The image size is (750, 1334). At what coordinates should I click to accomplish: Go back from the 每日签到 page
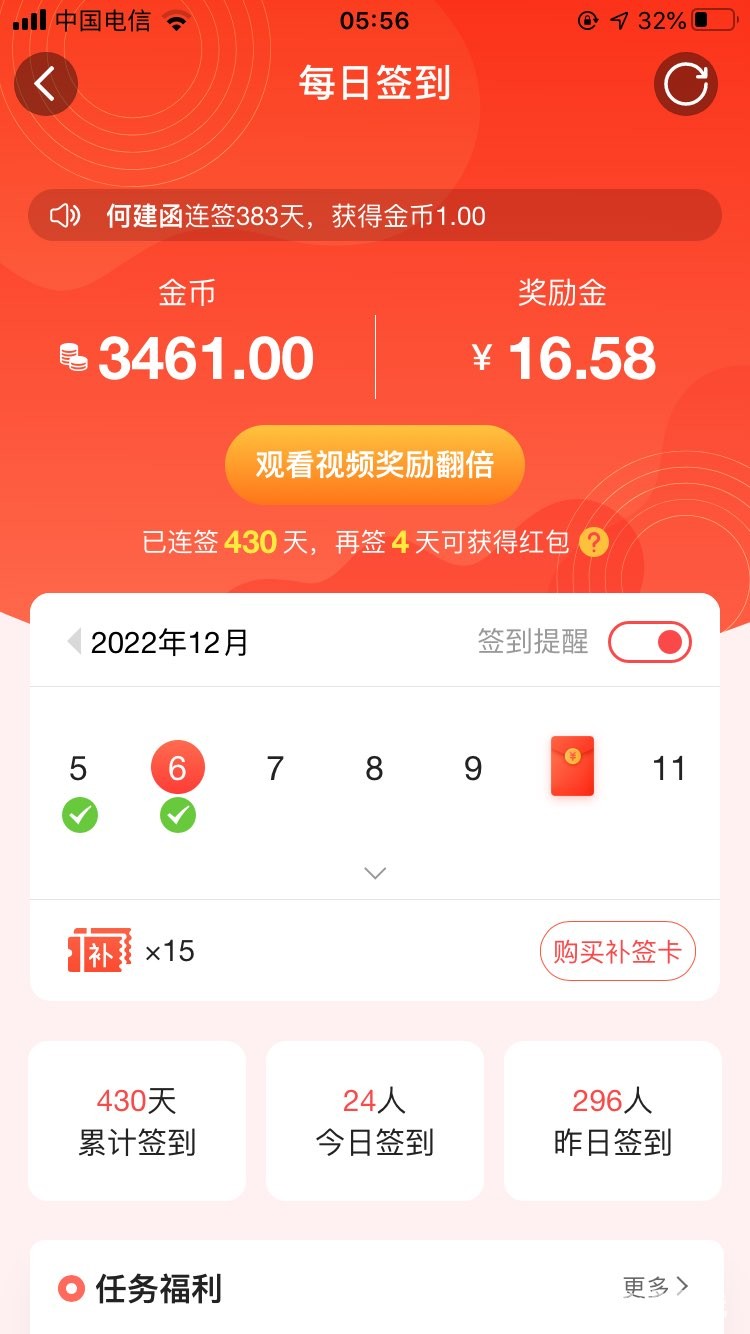[x=45, y=84]
